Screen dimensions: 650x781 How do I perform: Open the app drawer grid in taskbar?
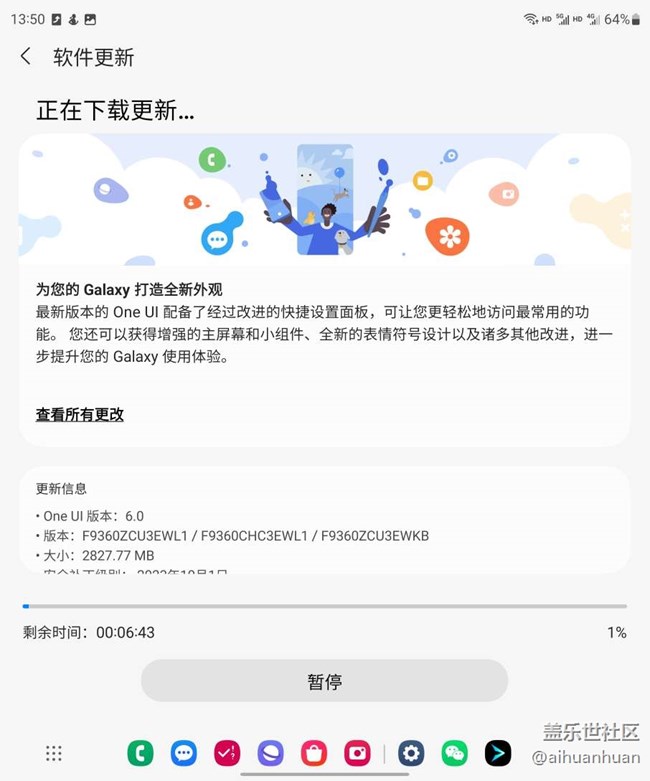[x=54, y=753]
